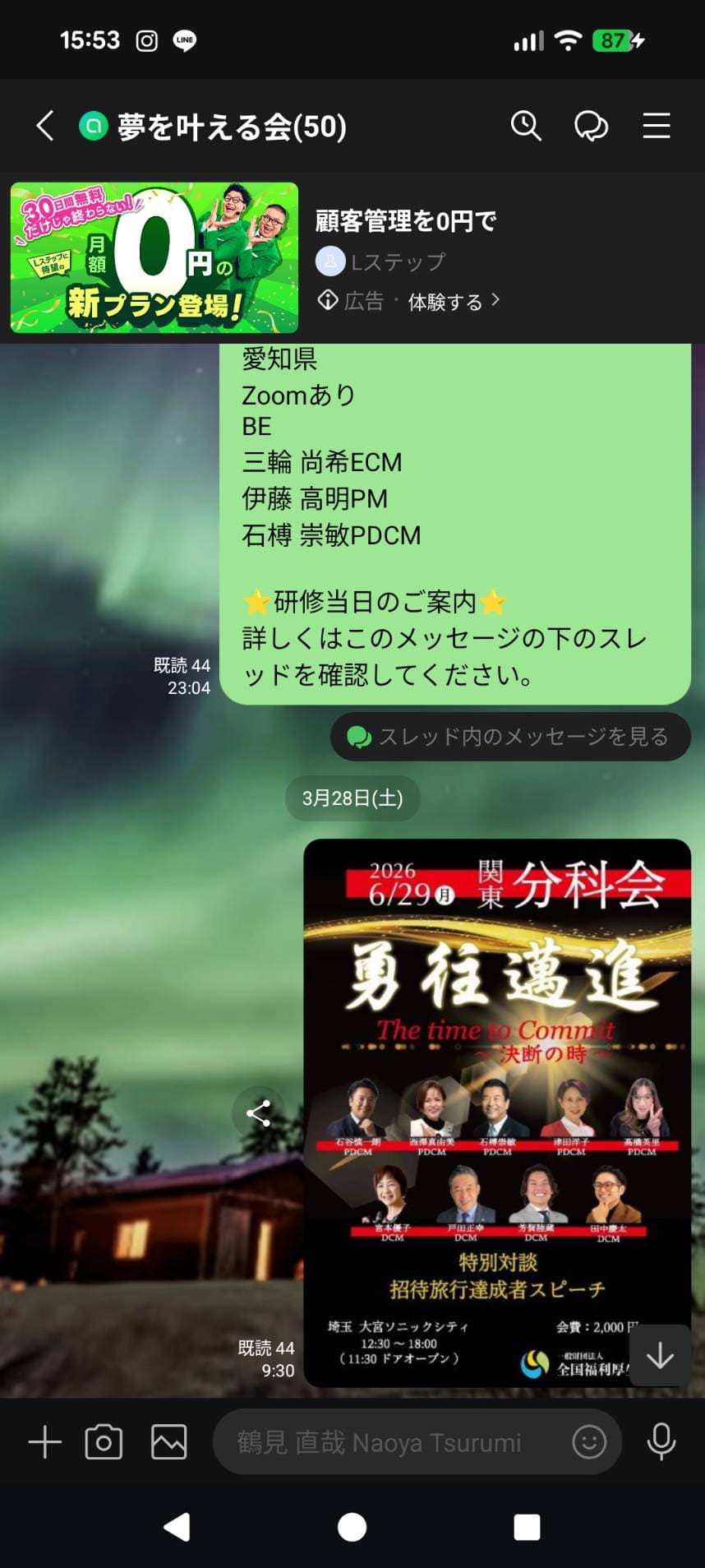The height and width of the screenshot is (1568, 705).
Task: Open the plus attachment menu
Action: 45,1442
